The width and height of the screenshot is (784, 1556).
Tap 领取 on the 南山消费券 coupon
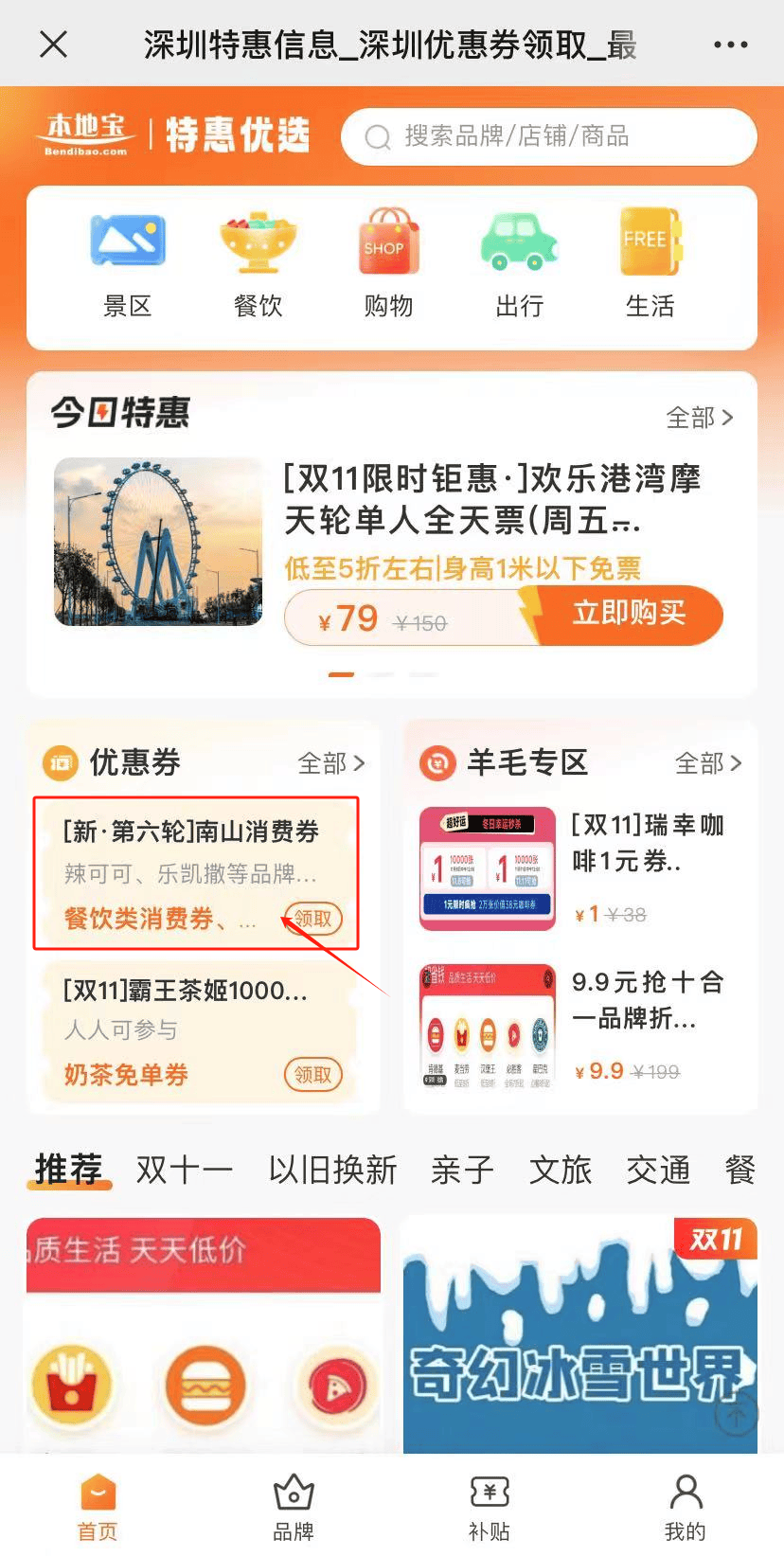click(x=313, y=919)
